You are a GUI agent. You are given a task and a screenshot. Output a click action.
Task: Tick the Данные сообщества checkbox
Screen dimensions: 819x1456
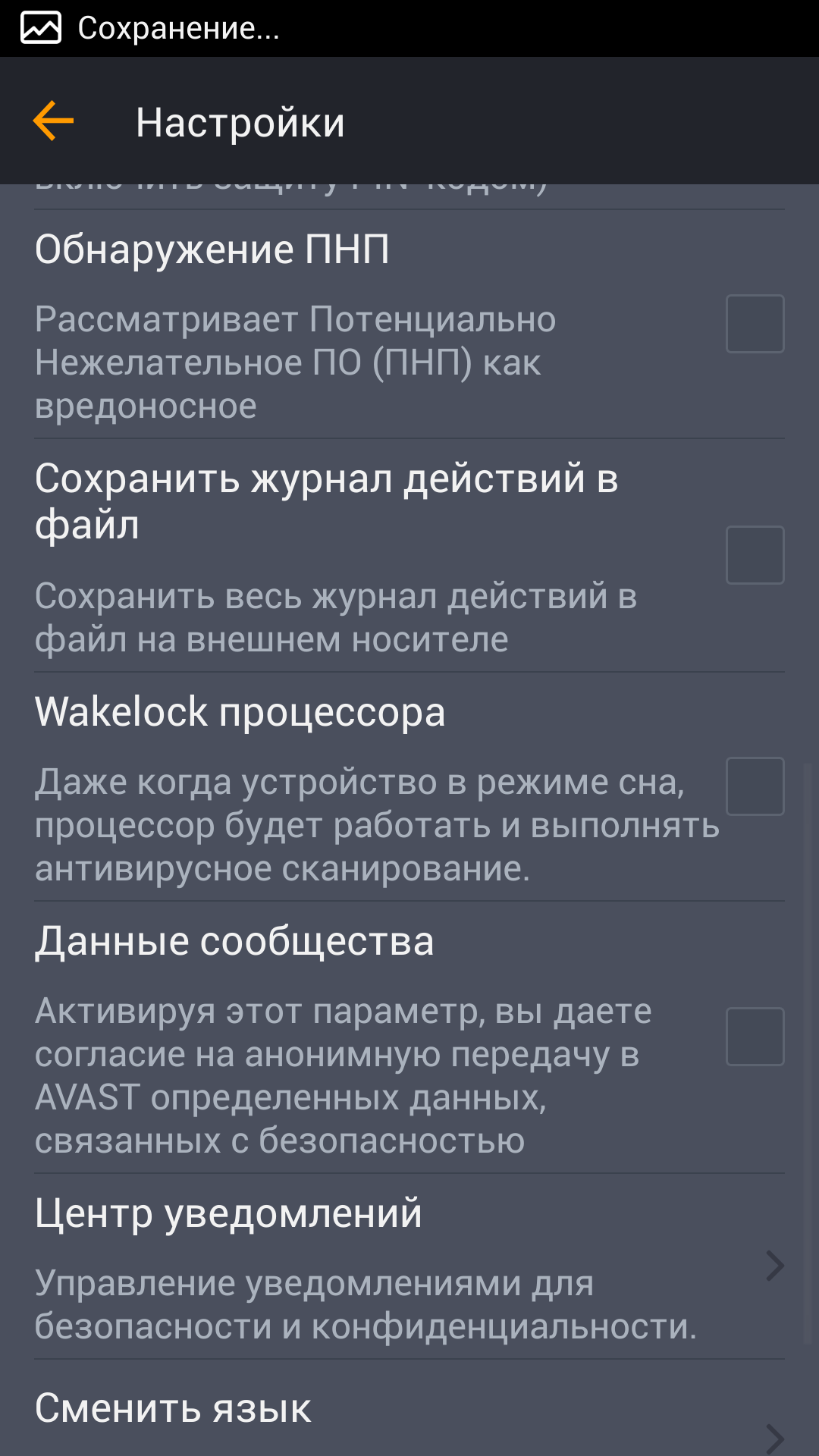click(755, 1037)
